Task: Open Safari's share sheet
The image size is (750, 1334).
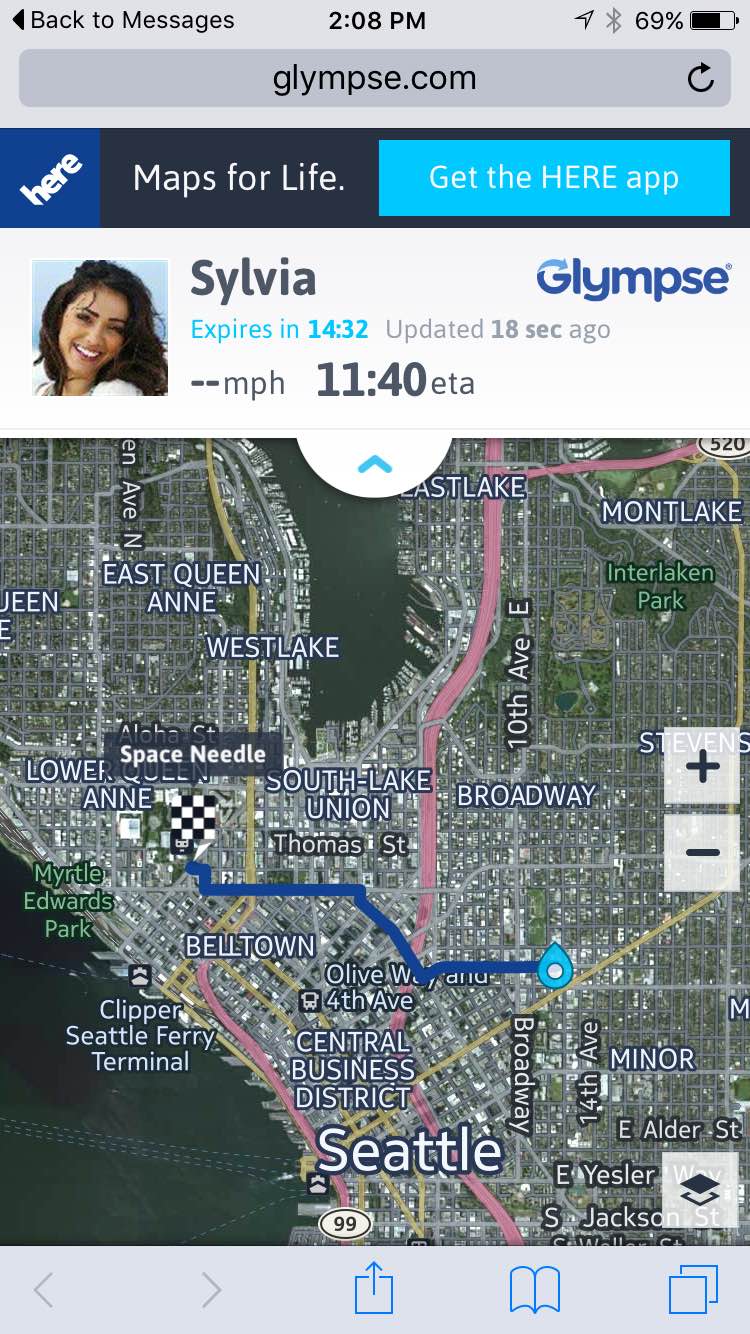Action: pos(374,1288)
